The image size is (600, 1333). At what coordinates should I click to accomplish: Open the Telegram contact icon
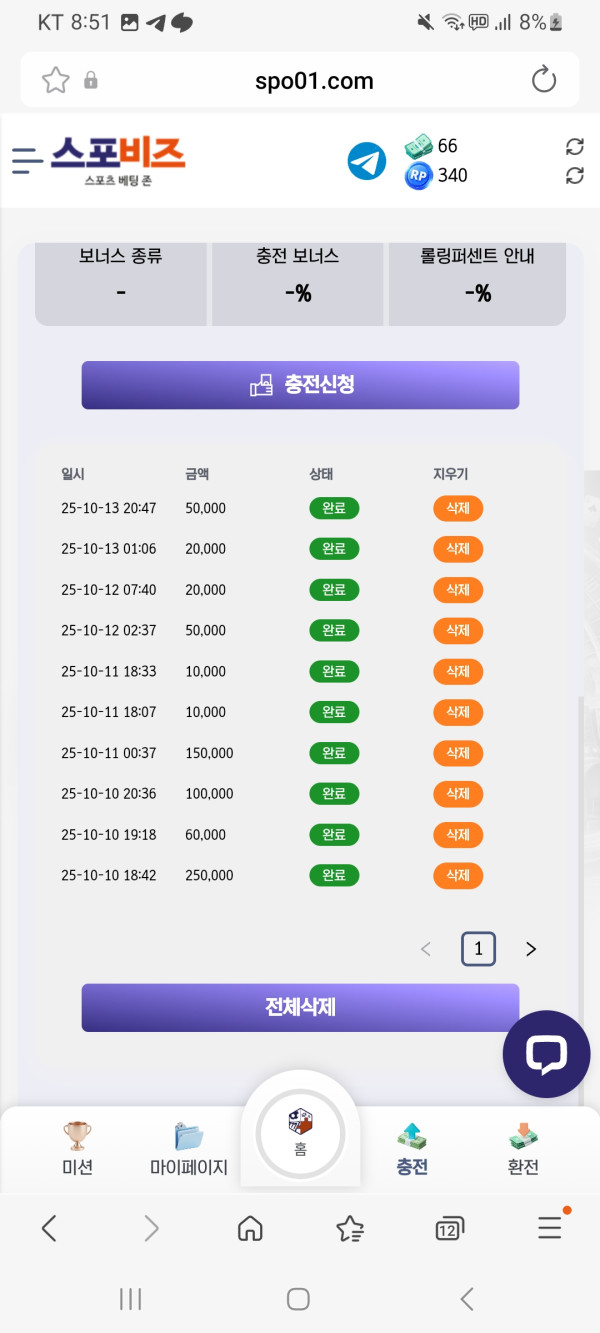click(367, 161)
